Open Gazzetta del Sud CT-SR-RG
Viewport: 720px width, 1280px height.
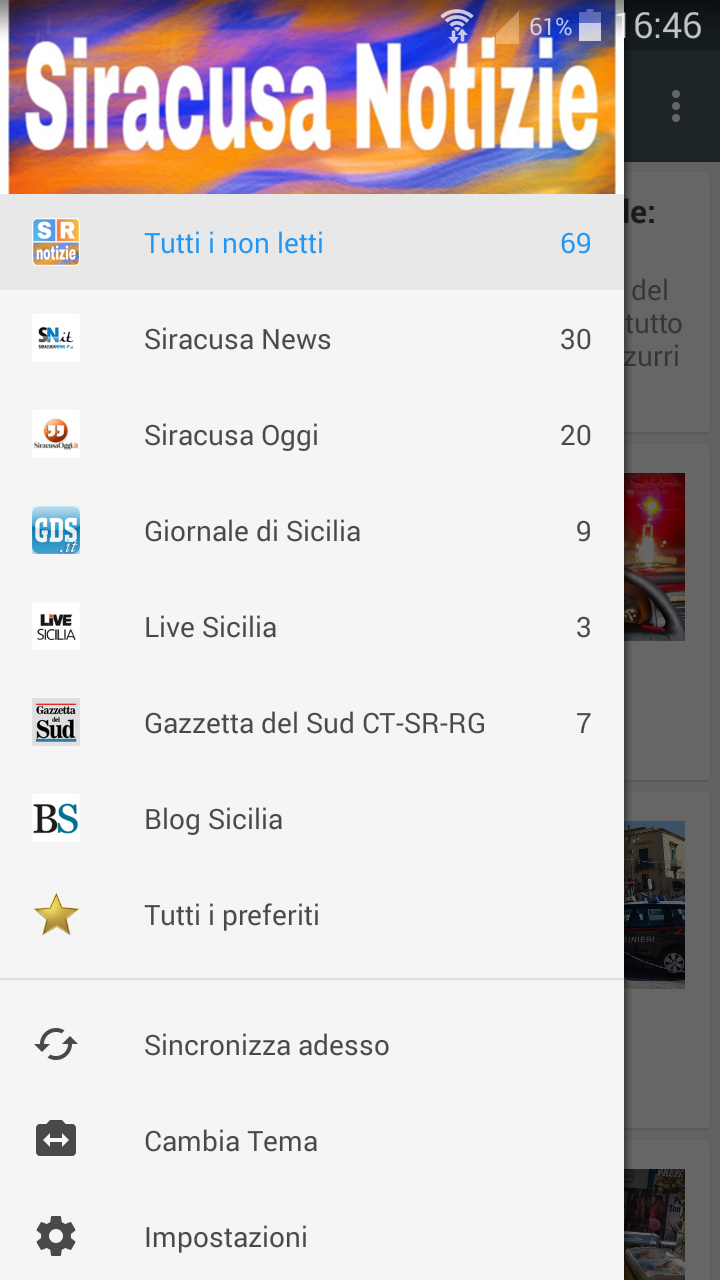tap(312, 723)
